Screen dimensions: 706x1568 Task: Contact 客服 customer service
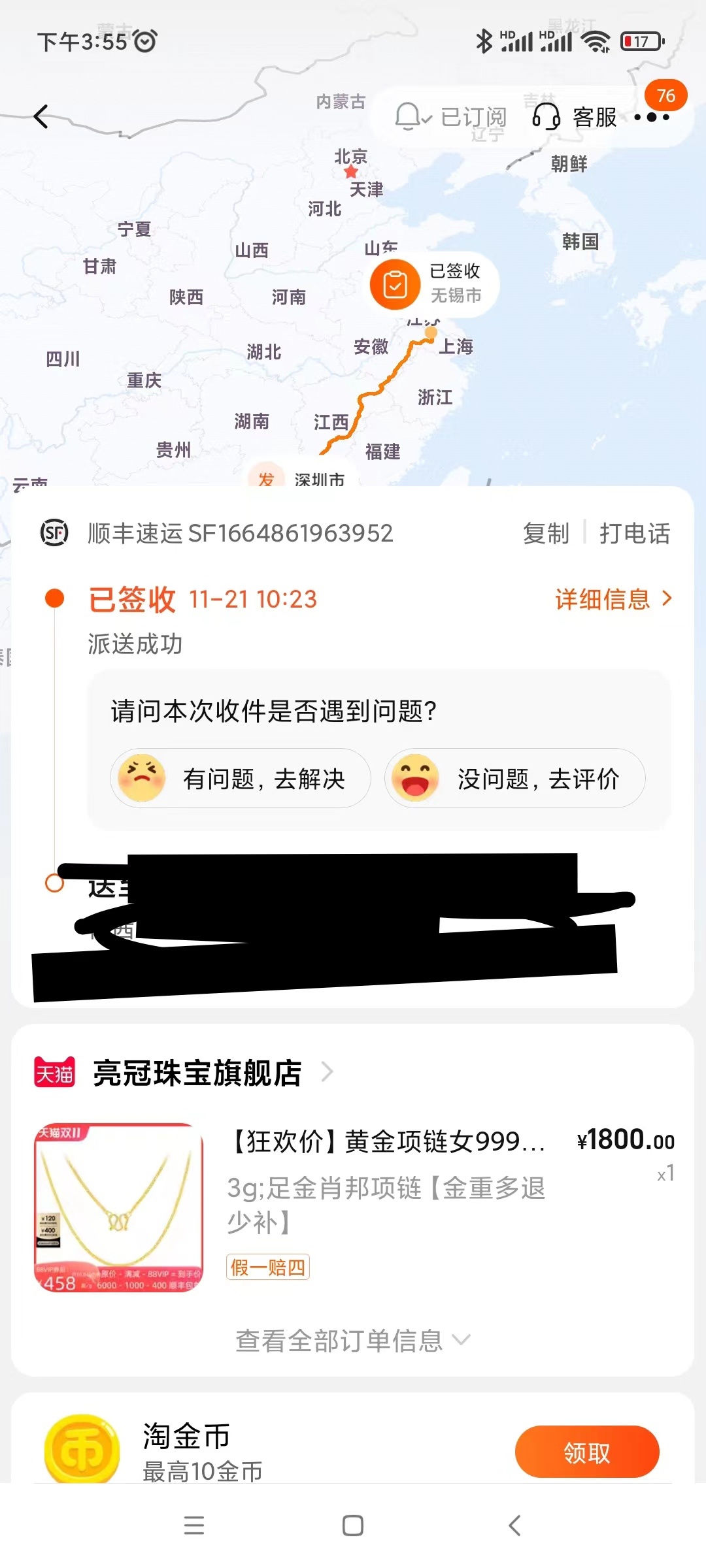[575, 118]
